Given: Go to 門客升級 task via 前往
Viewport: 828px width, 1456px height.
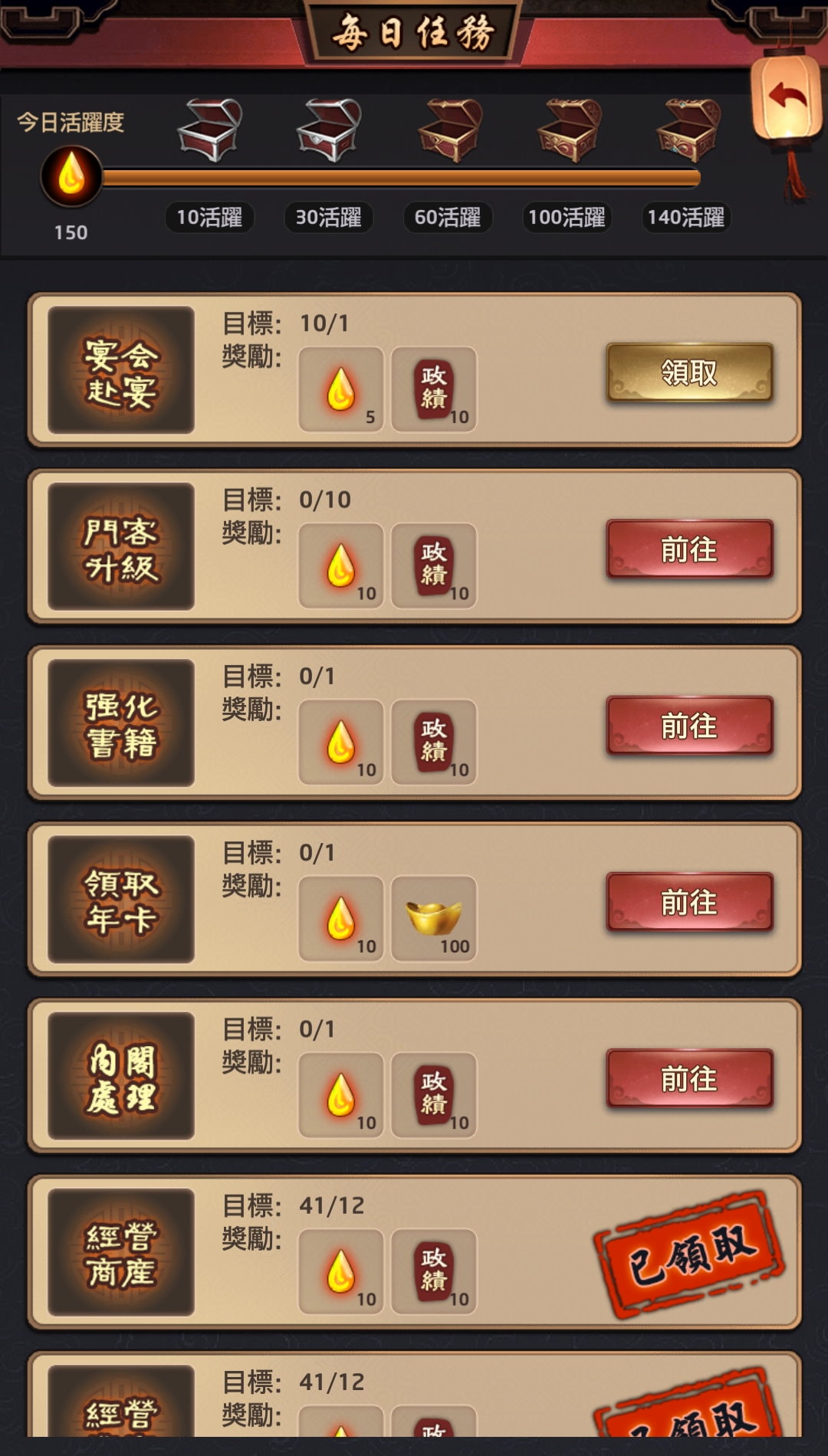Looking at the screenshot, I should click(689, 549).
